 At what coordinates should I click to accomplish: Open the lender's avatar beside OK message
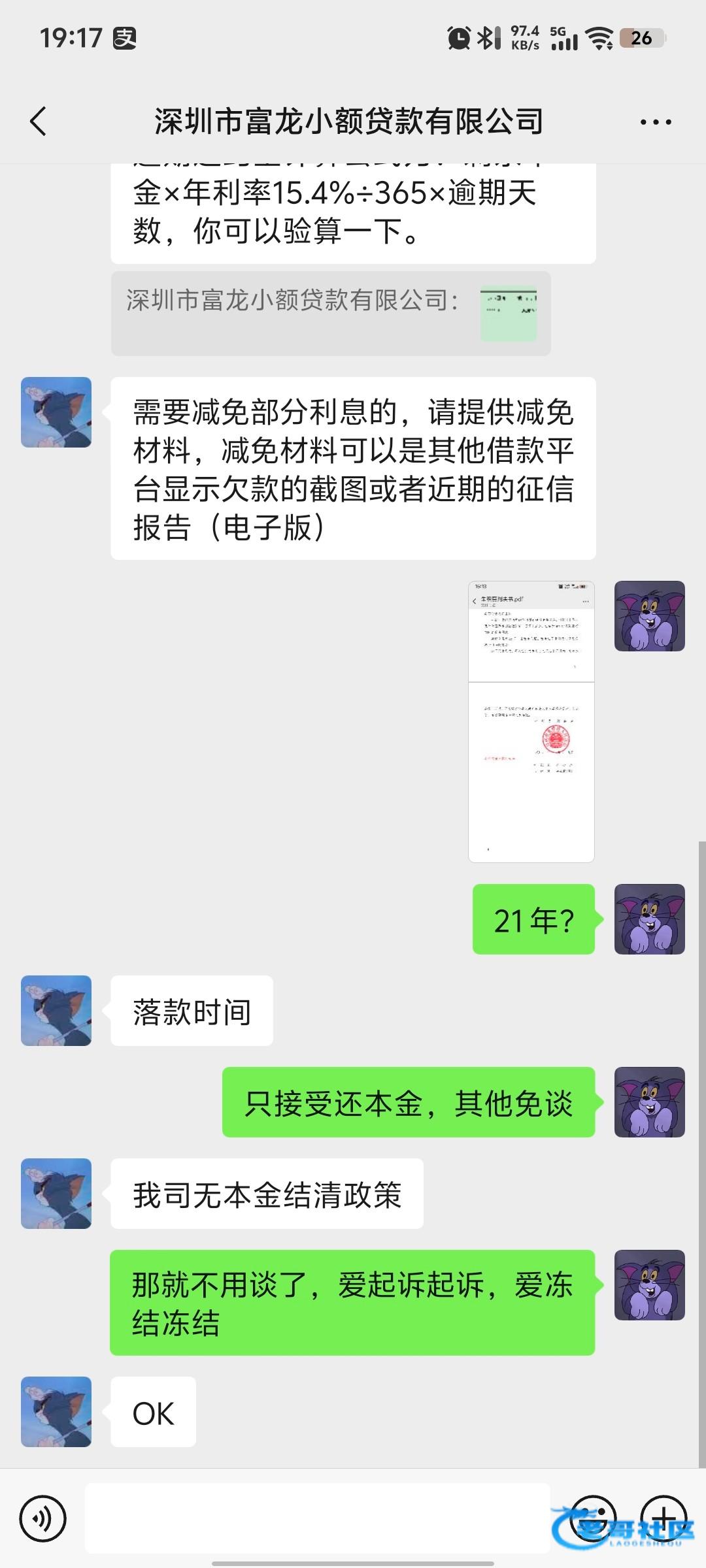point(56,1412)
